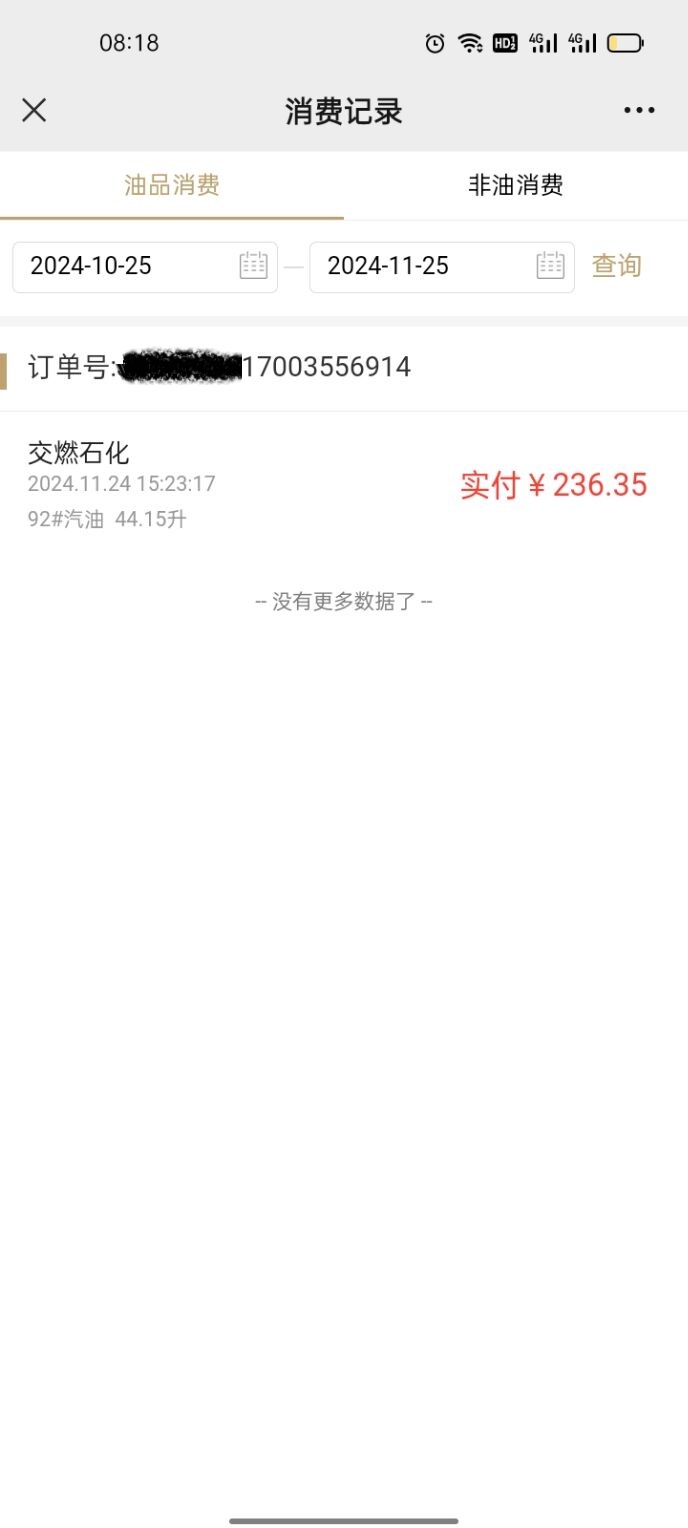Pick the start date 2024-10-25
The image size is (688, 1528).
tap(145, 266)
